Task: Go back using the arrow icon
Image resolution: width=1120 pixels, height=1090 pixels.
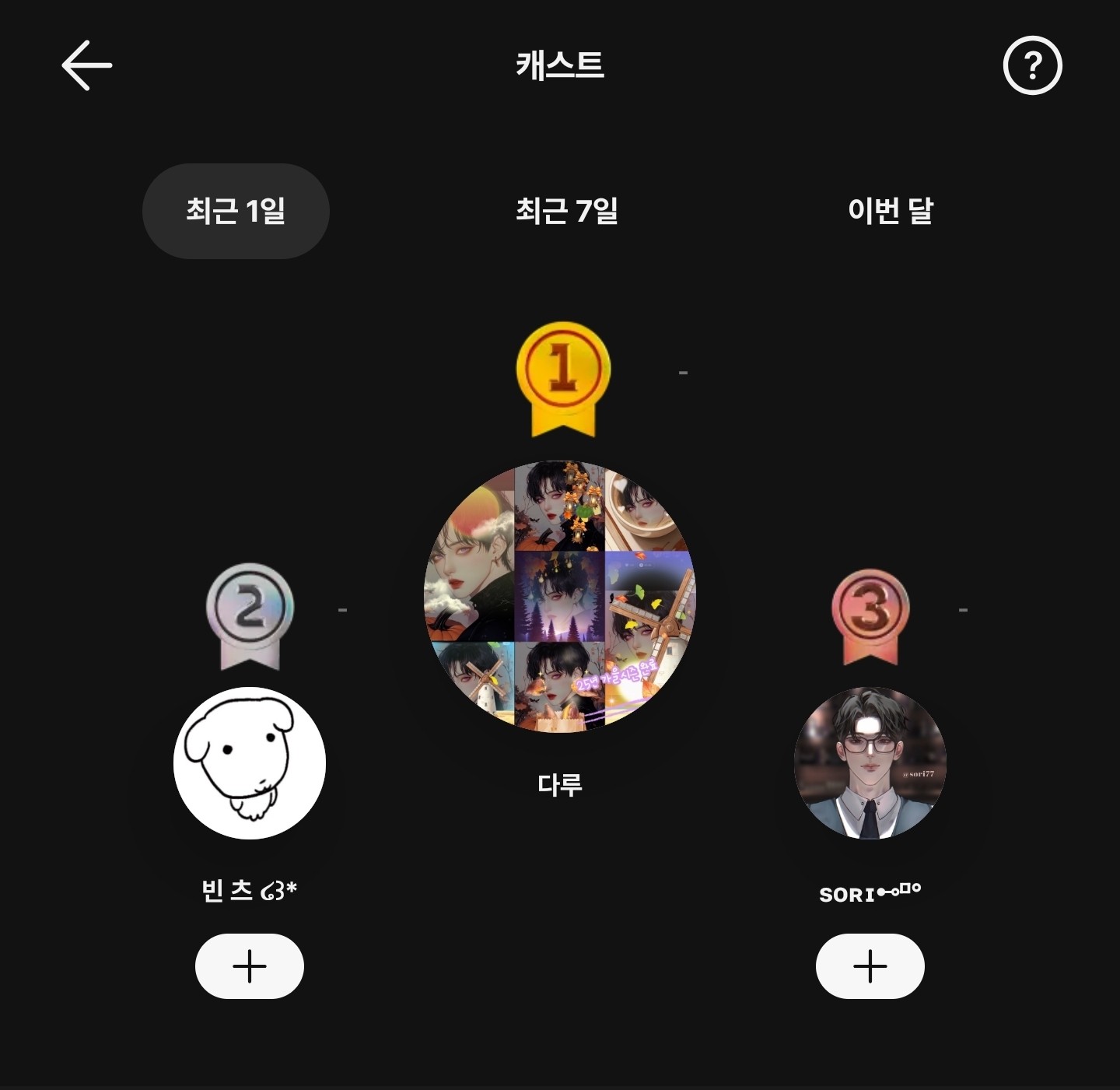Action: point(87,66)
